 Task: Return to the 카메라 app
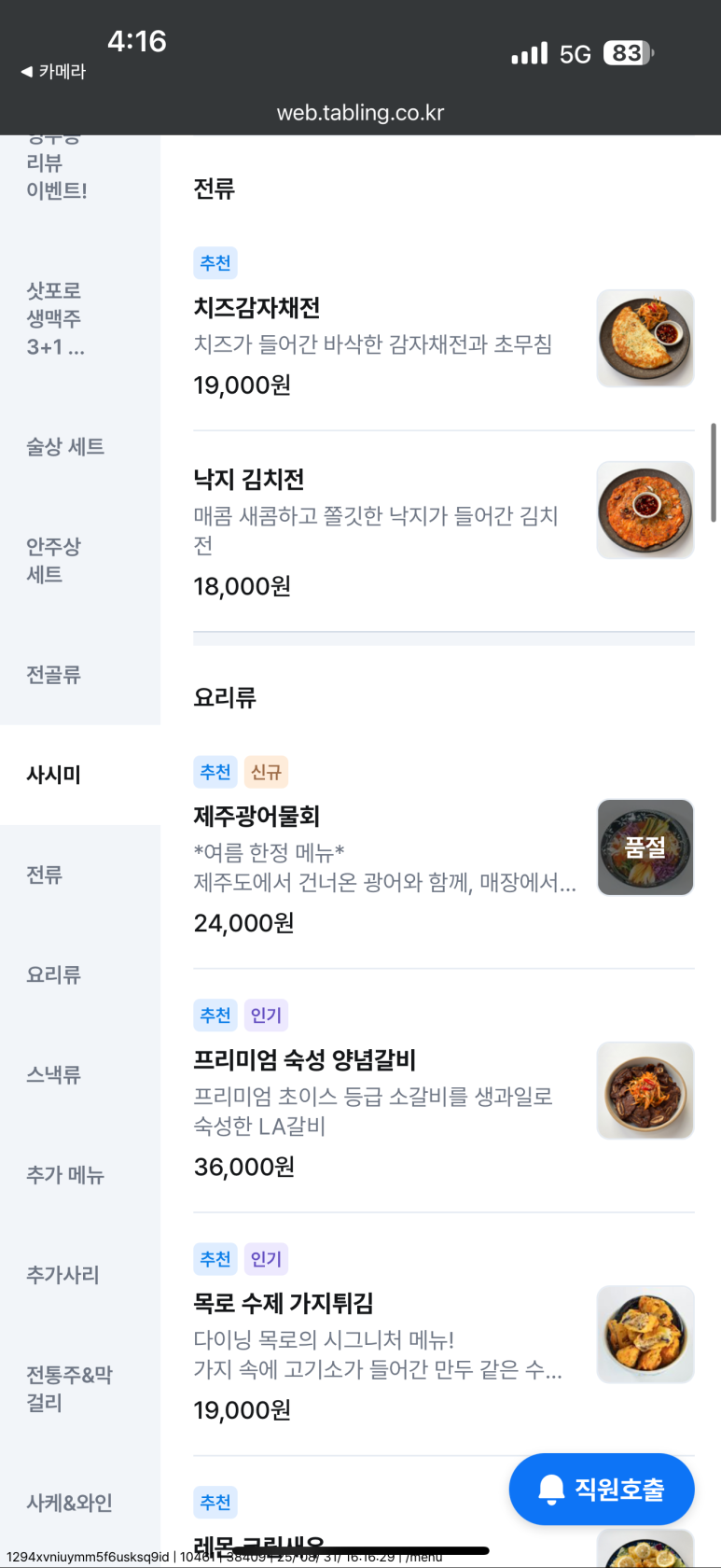54,71
